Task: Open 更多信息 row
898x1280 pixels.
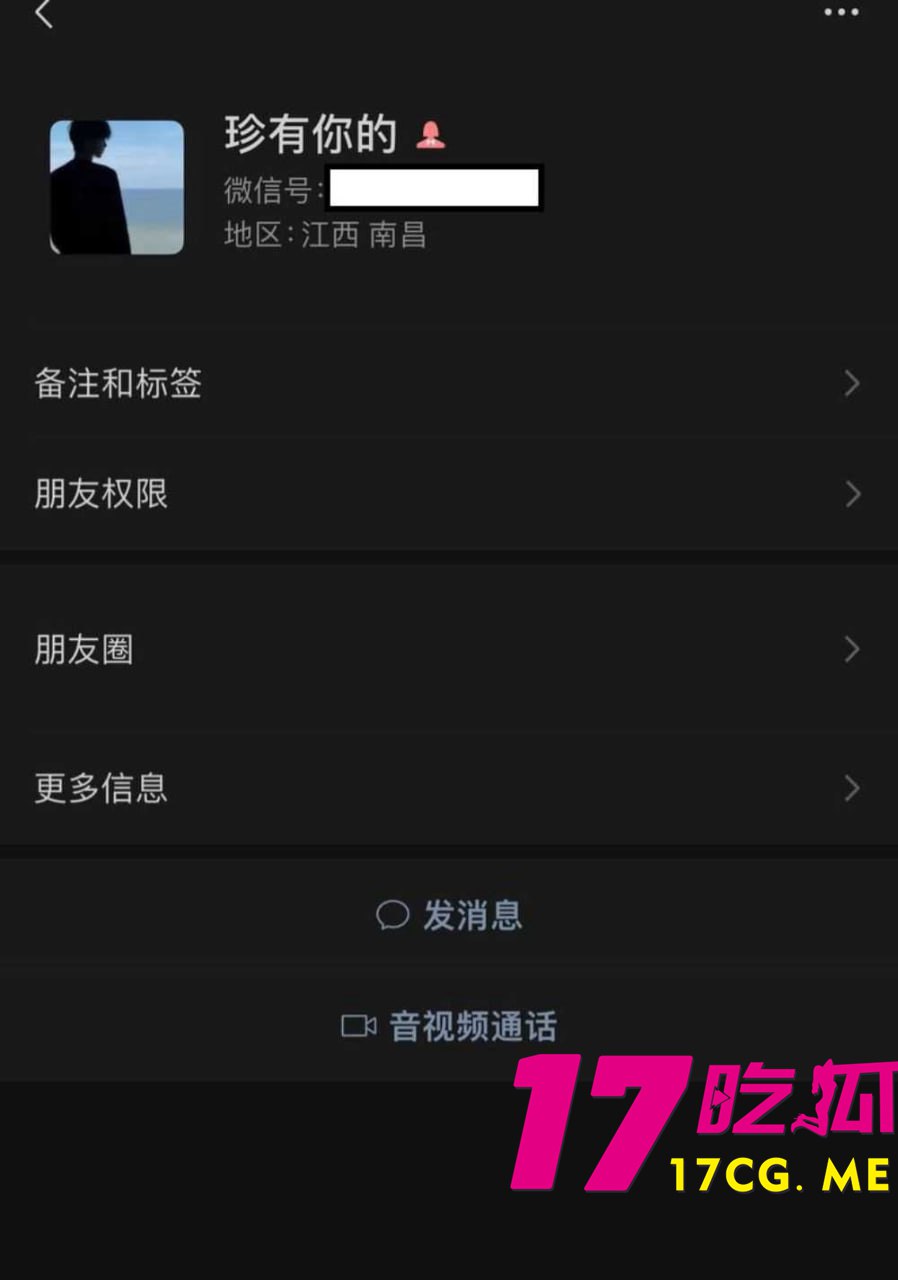Action: [449, 788]
